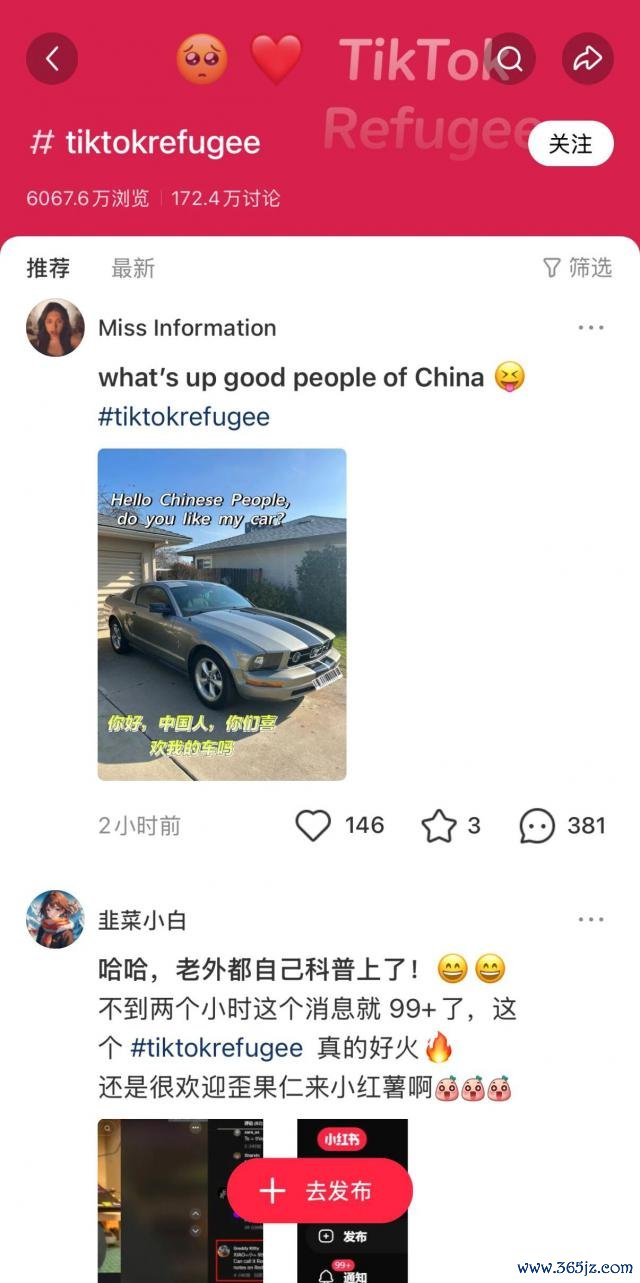Open the overflow menu on 韭菜小白's post
Screen dimensions: 640x1283
590,920
